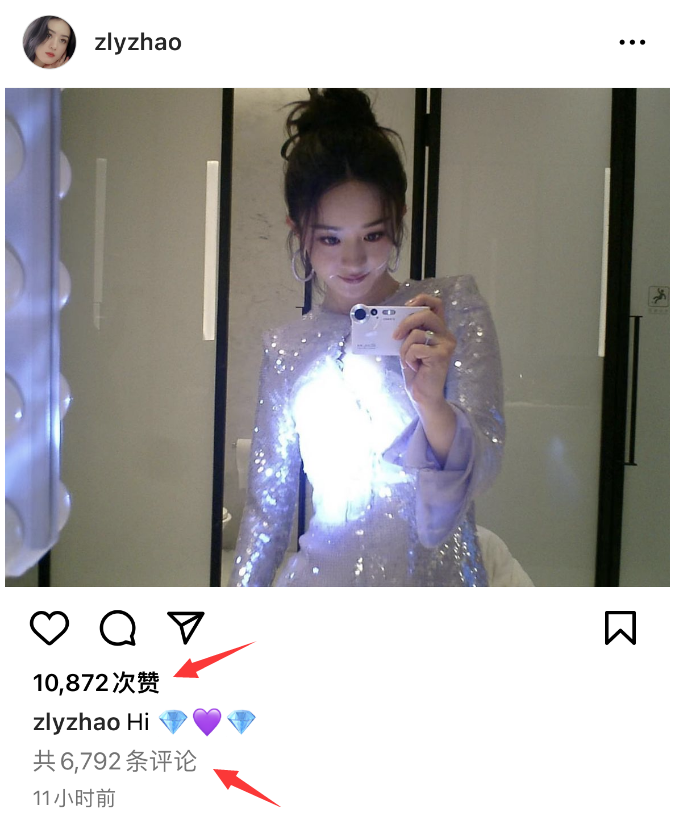The image size is (681, 823).
Task: Open the zlyzhao username in the post header
Action: [x=137, y=43]
